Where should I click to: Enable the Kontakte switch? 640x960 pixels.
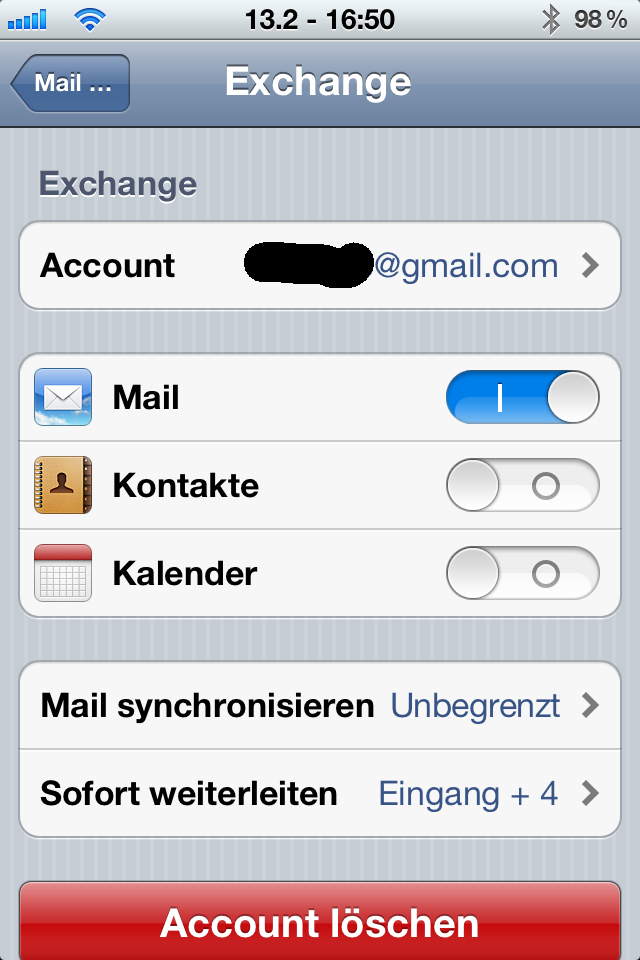[x=522, y=486]
